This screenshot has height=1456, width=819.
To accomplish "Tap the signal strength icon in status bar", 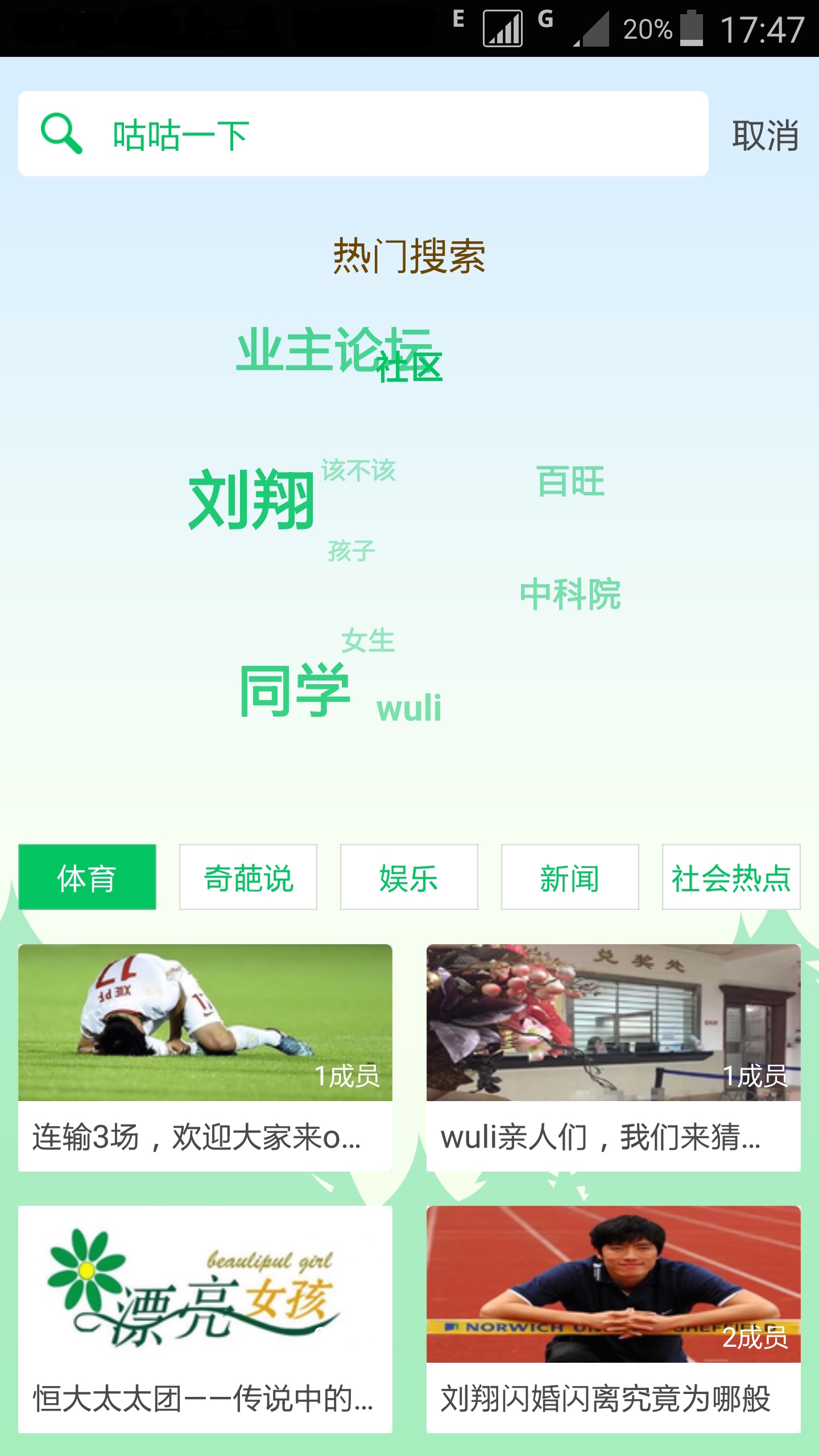I will pos(503,27).
